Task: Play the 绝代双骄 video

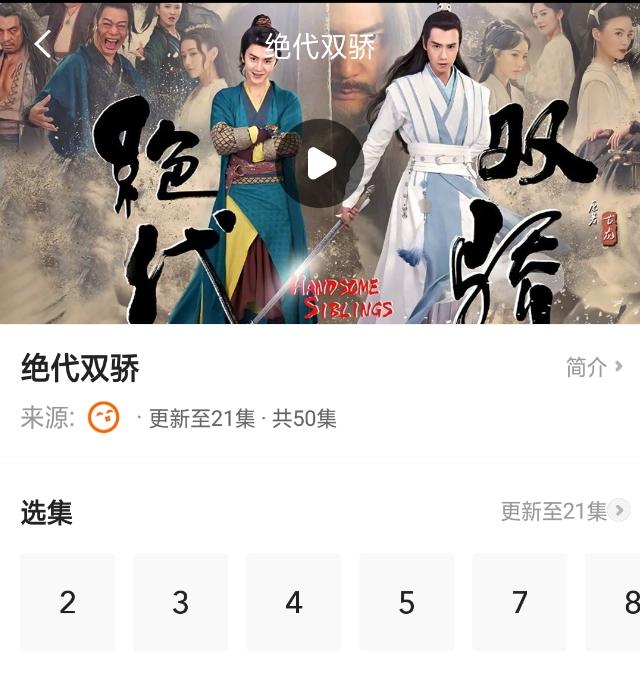Action: pyautogui.click(x=320, y=163)
